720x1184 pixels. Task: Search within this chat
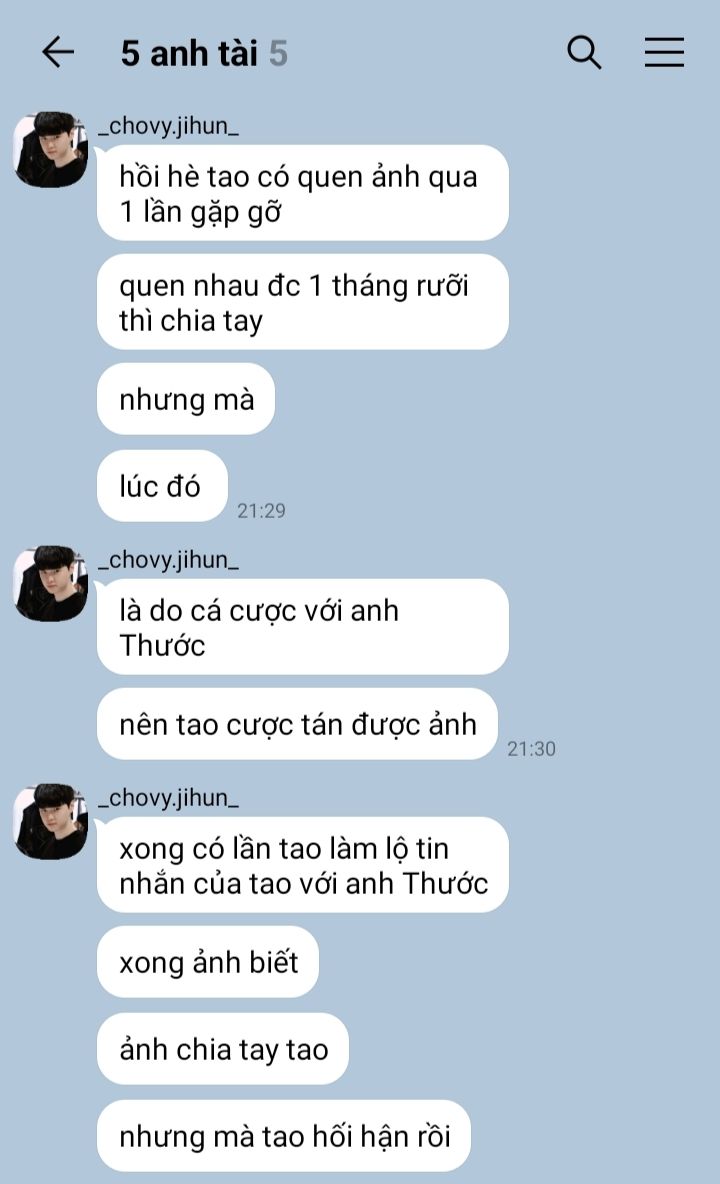point(584,52)
